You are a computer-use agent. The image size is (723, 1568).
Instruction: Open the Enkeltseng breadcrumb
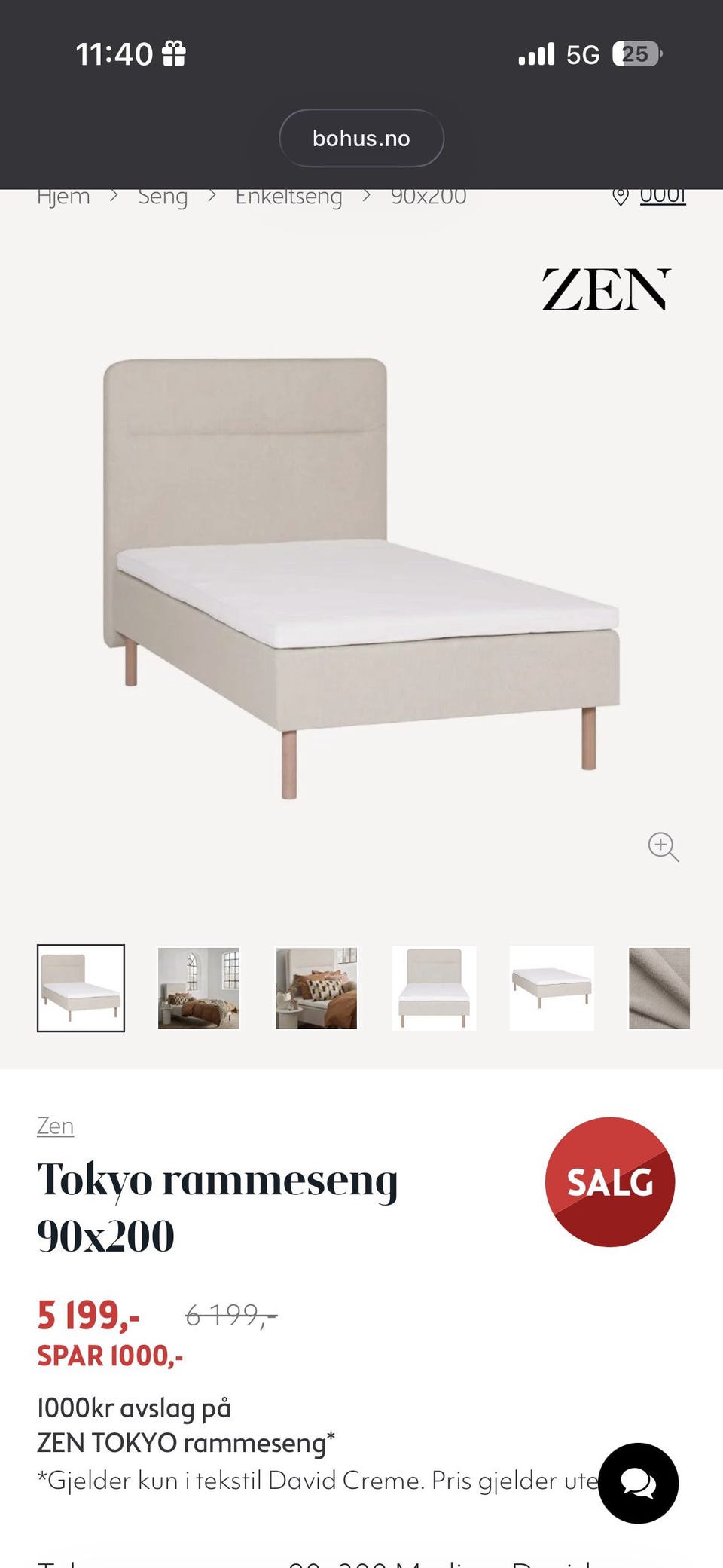(x=288, y=197)
